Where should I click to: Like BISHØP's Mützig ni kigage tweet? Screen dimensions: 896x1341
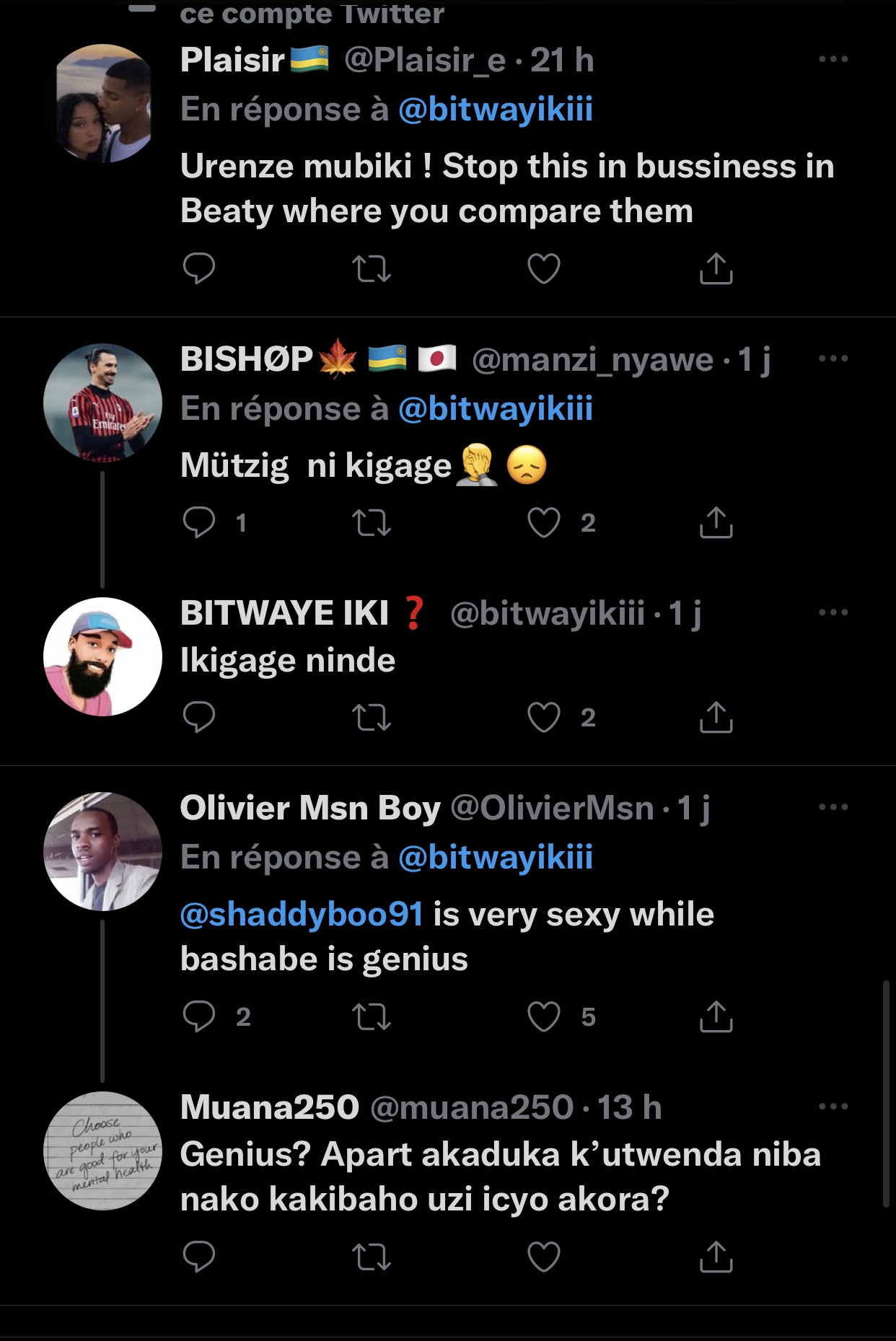543,522
